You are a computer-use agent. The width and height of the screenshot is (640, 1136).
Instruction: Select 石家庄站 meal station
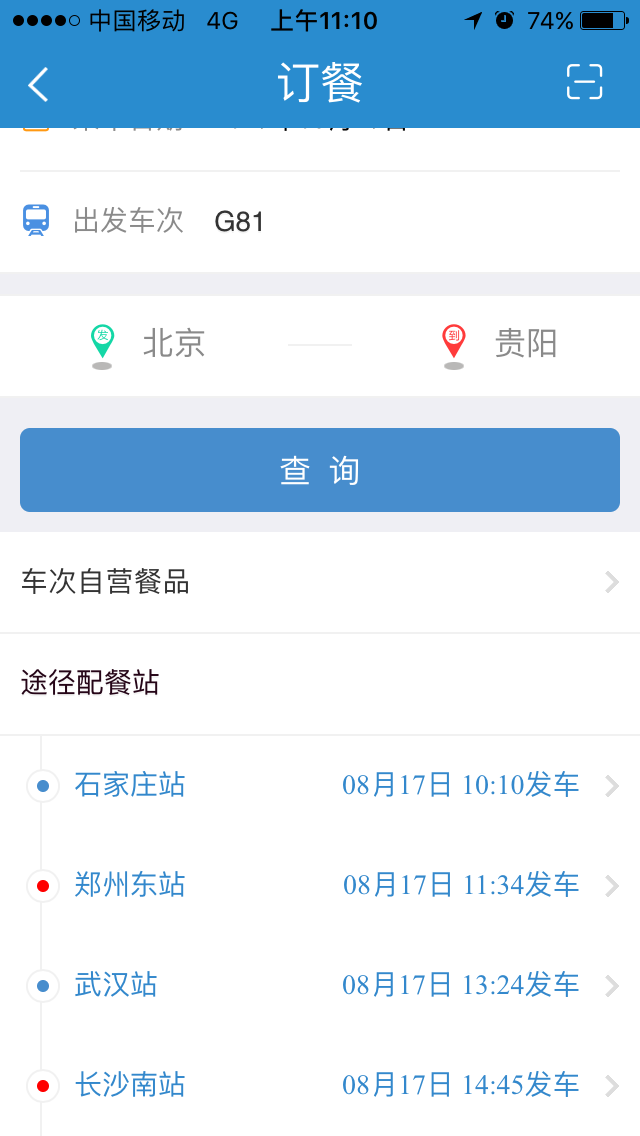[320, 785]
